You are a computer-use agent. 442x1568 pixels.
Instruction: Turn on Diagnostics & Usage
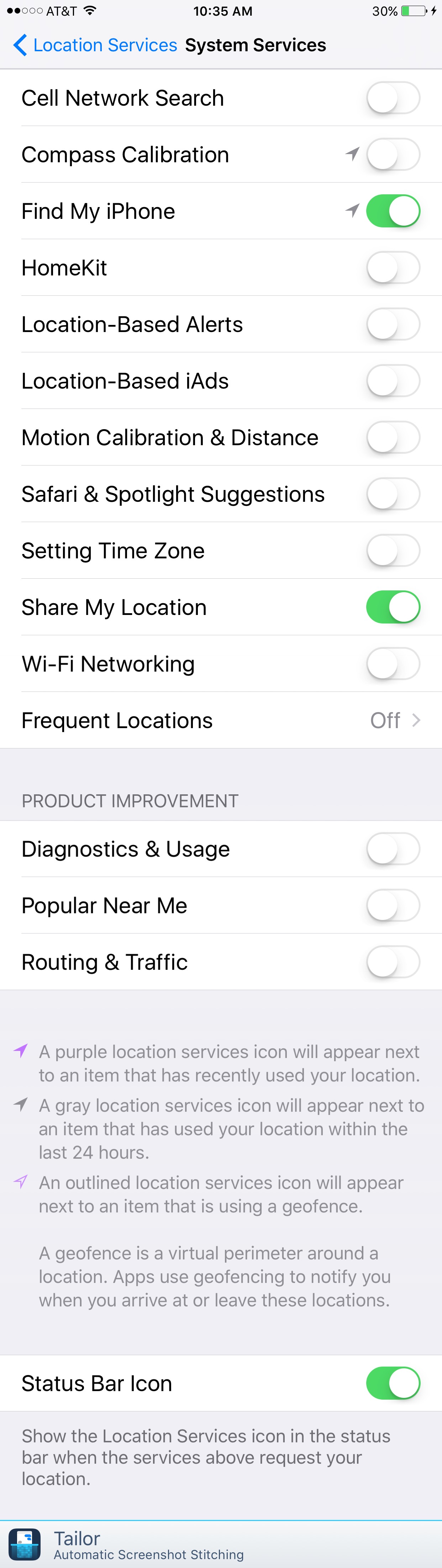tap(393, 849)
